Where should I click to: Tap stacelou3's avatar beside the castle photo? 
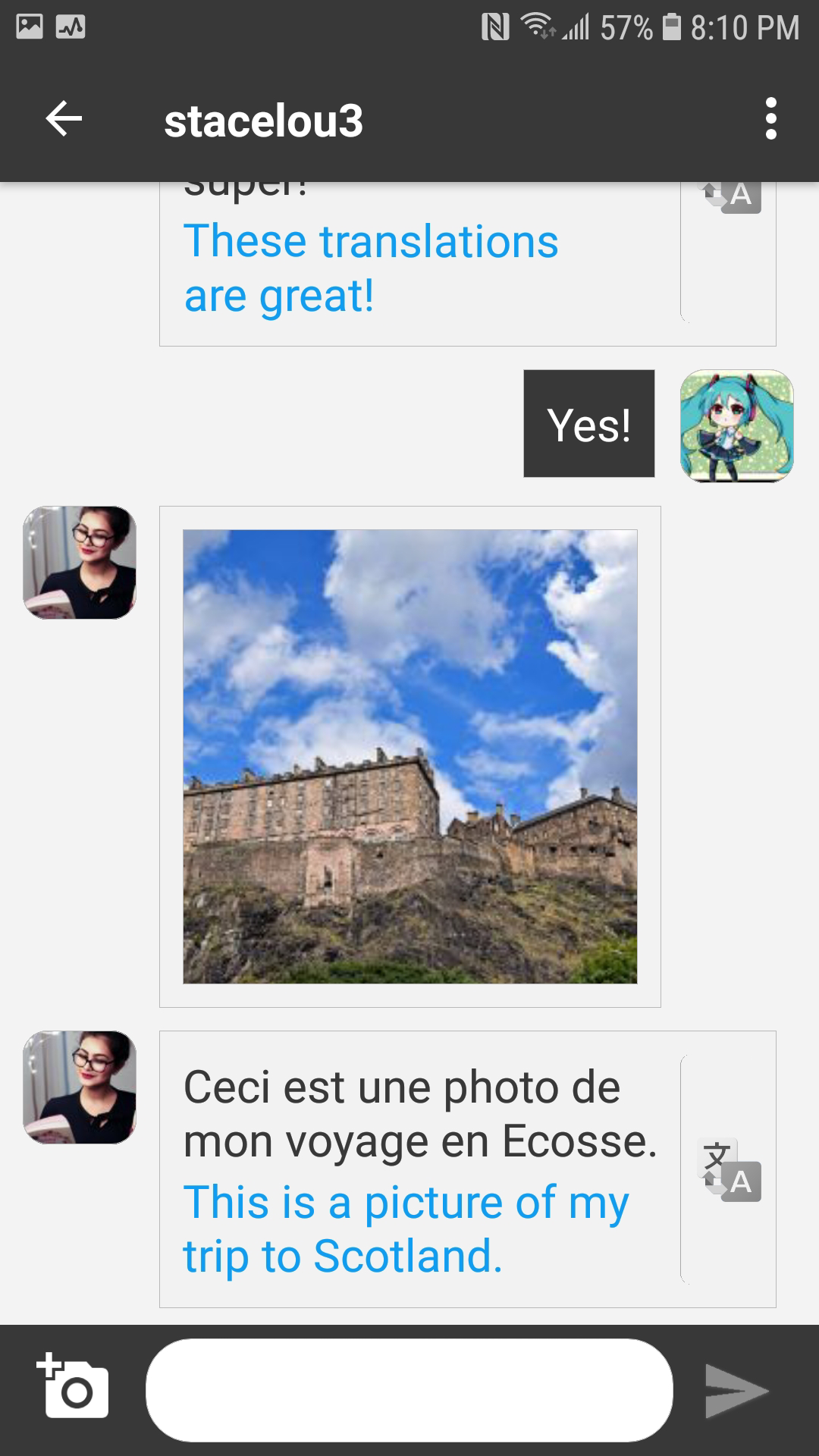point(82,561)
